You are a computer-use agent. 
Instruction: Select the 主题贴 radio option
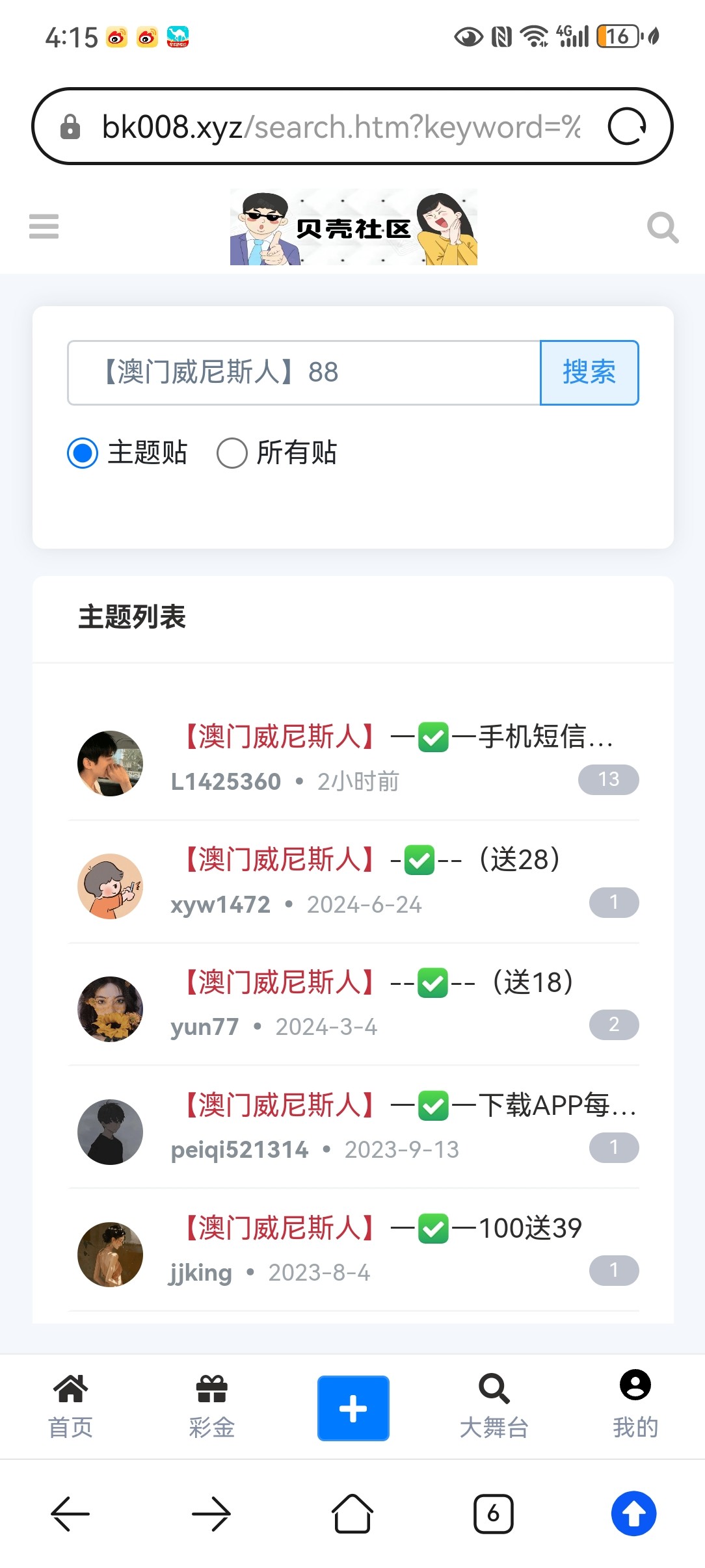click(83, 453)
